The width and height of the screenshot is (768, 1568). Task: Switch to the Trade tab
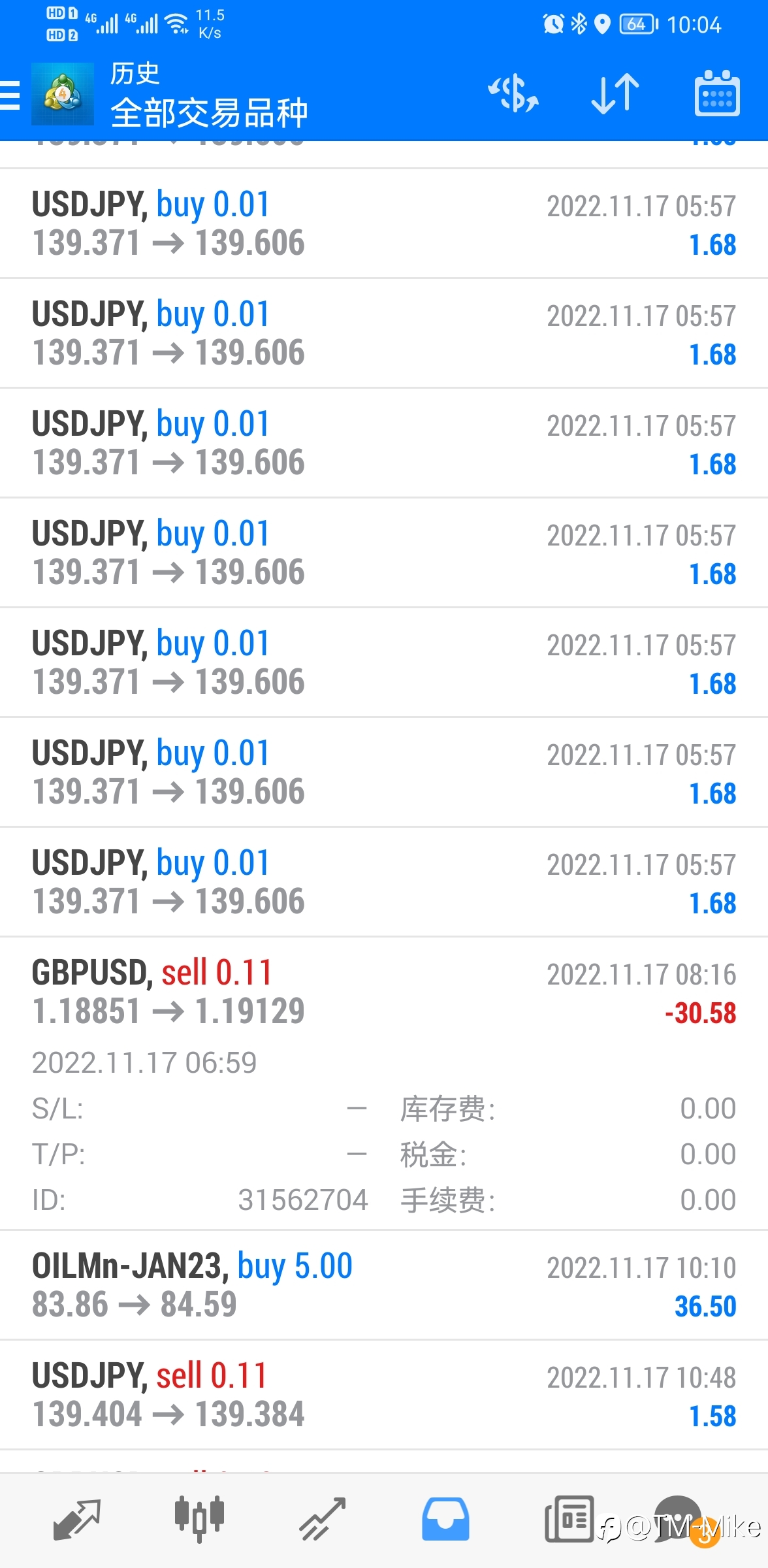tap(323, 1520)
